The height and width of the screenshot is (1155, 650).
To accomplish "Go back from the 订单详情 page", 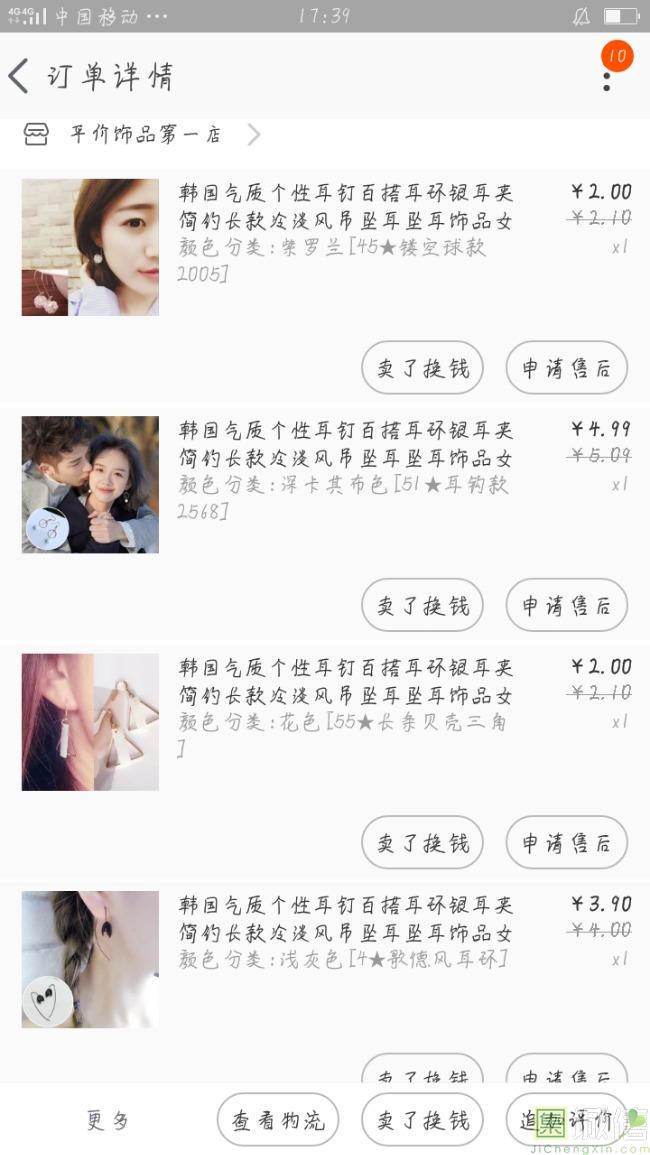I will (x=20, y=76).
